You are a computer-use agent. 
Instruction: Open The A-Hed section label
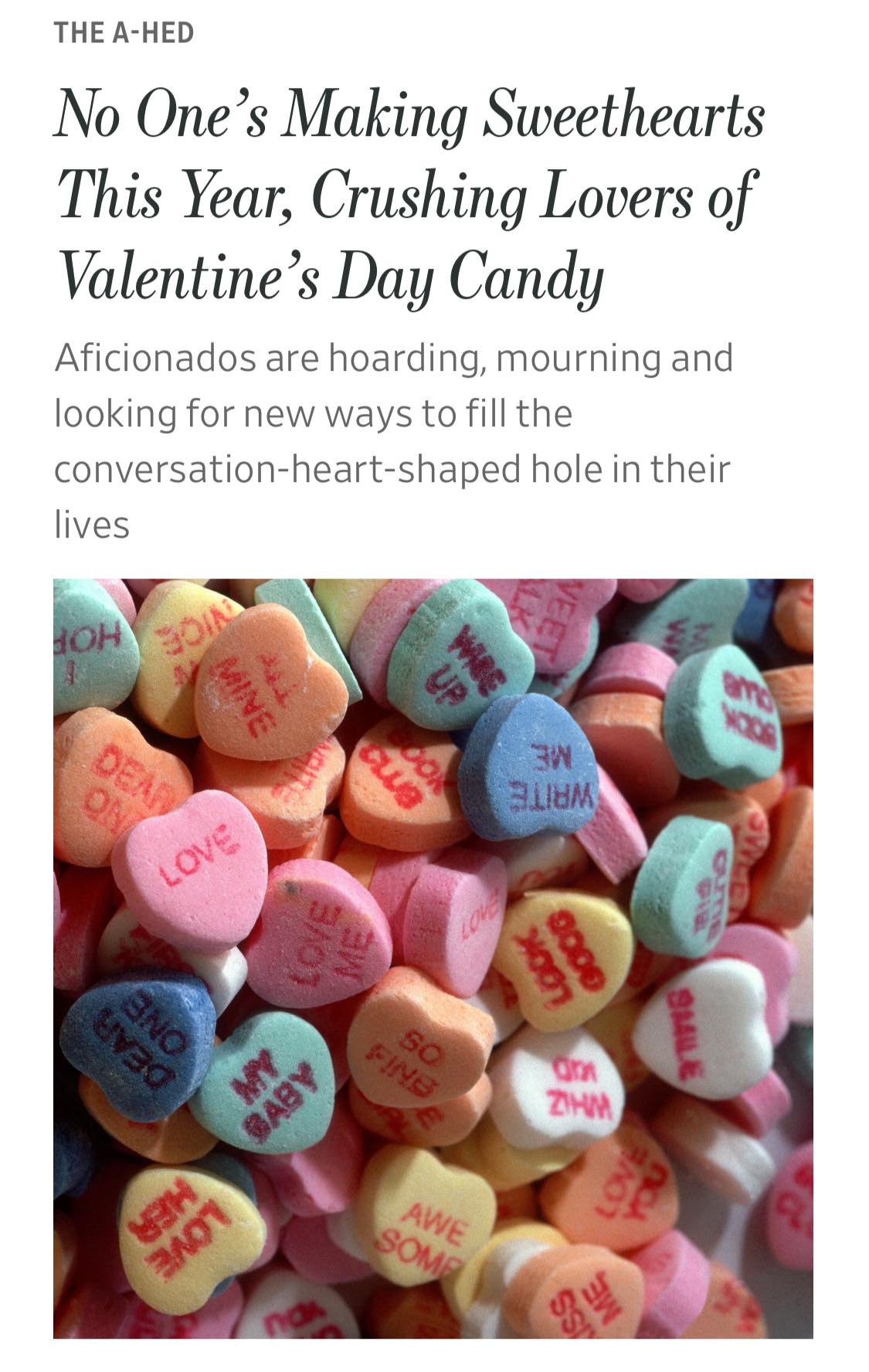124,32
